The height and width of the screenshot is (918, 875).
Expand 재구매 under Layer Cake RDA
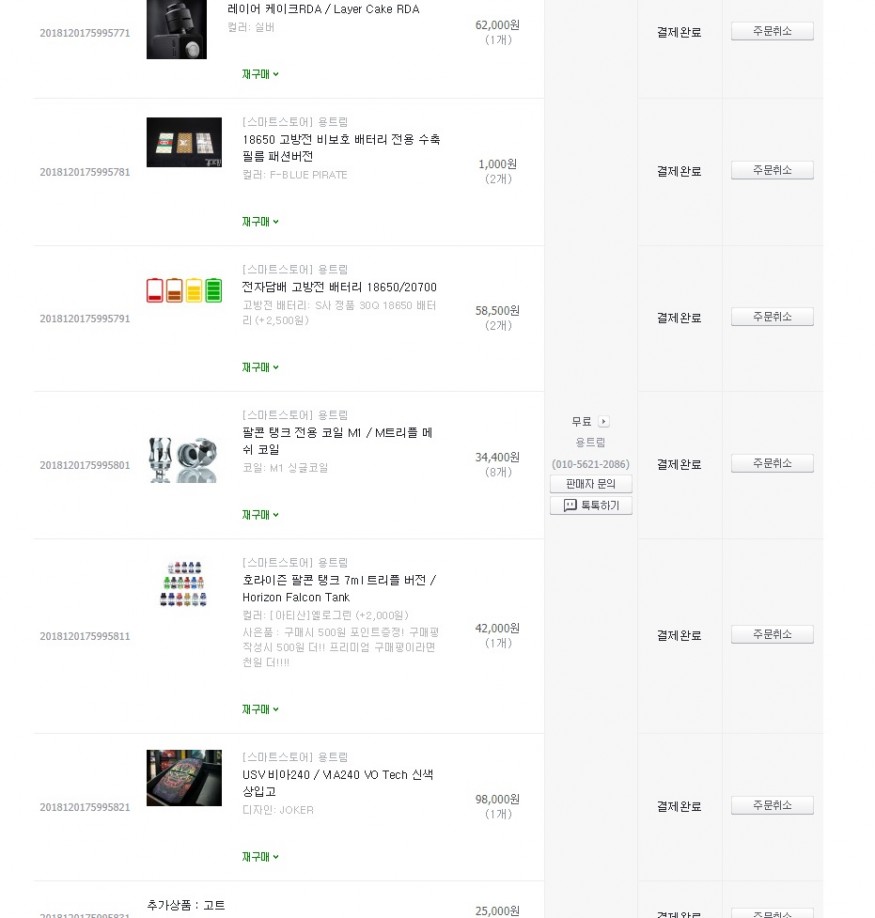point(260,74)
